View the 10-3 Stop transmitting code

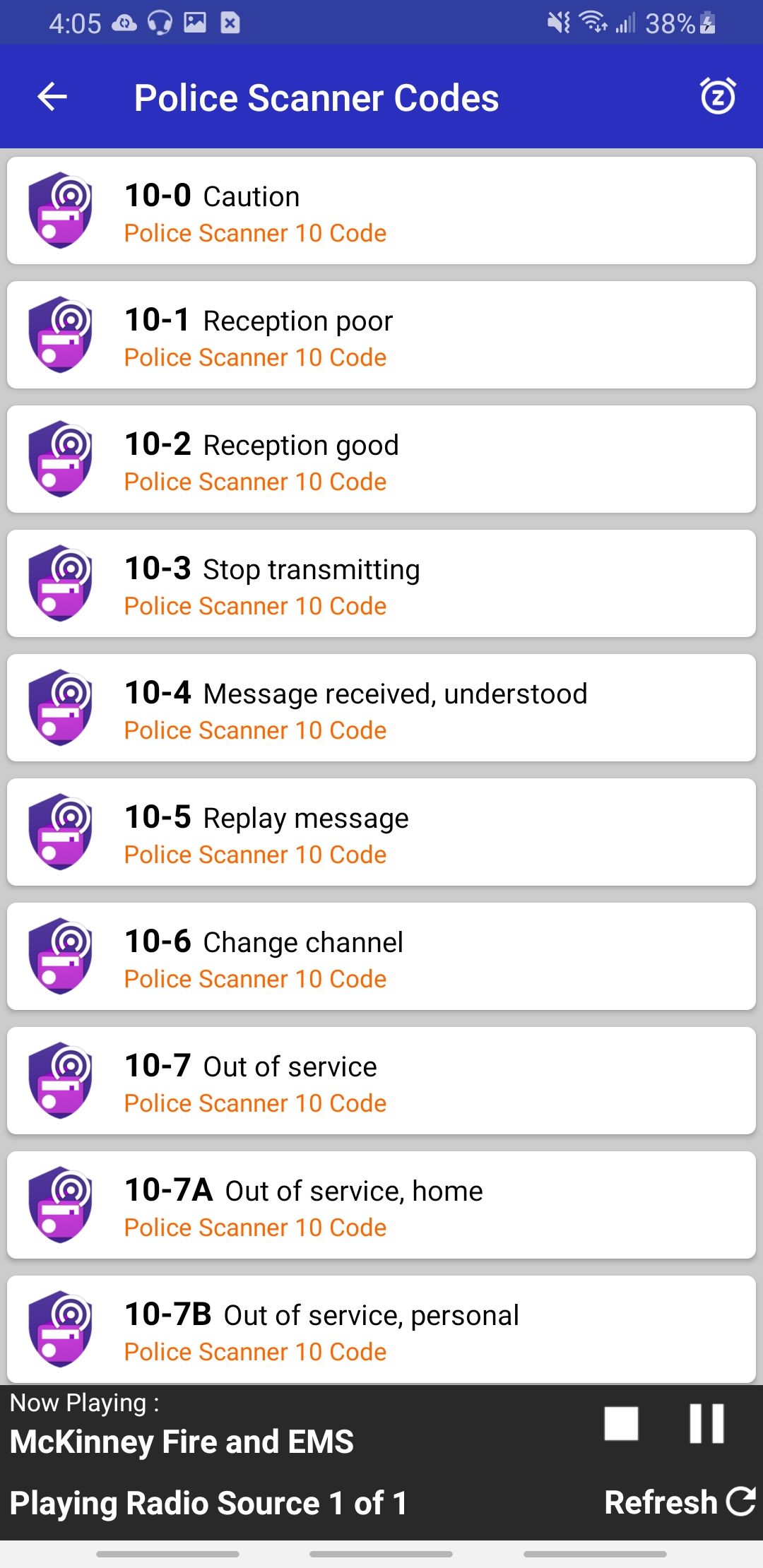(x=381, y=583)
